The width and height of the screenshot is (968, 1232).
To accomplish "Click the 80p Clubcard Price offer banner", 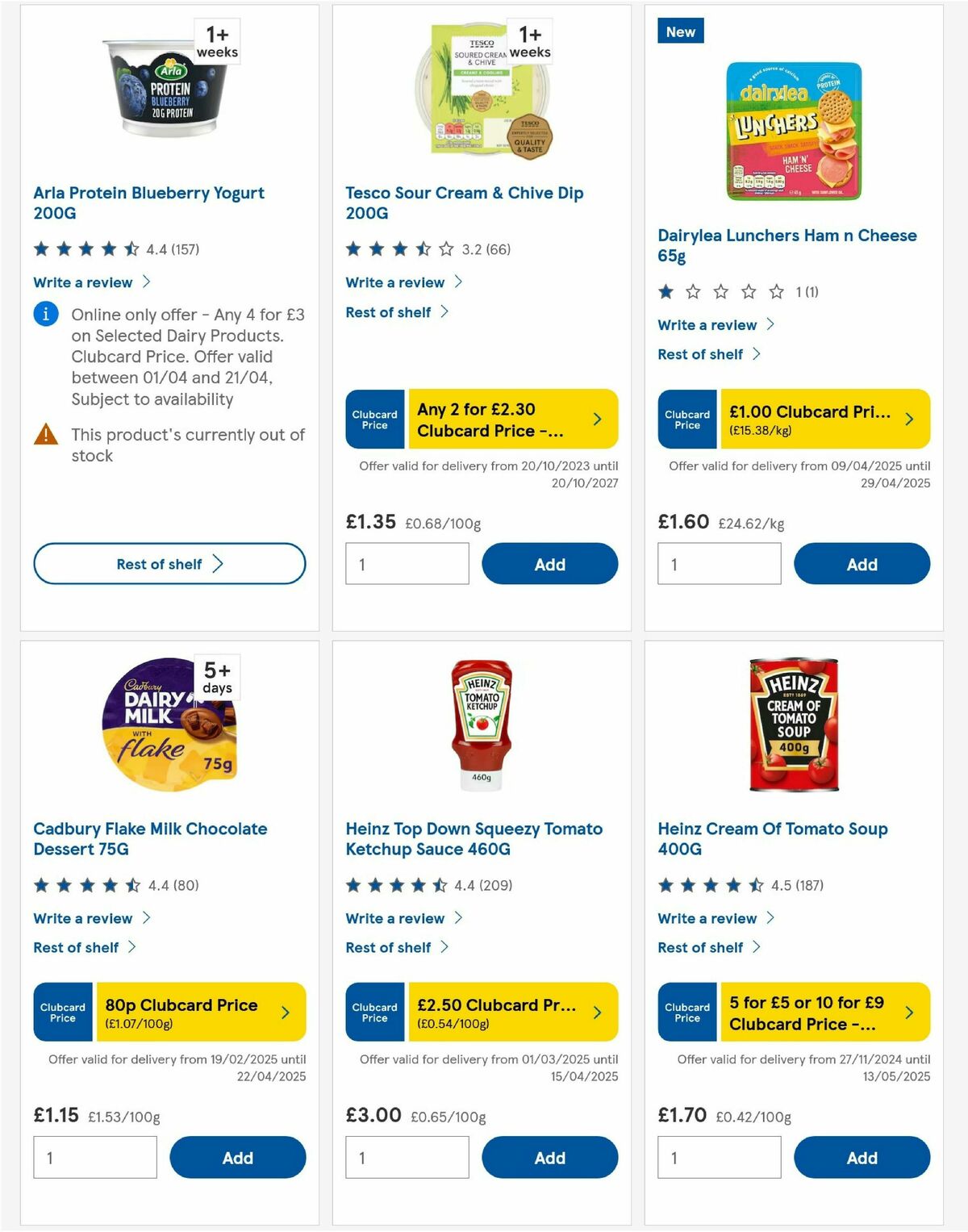I will (x=197, y=1012).
